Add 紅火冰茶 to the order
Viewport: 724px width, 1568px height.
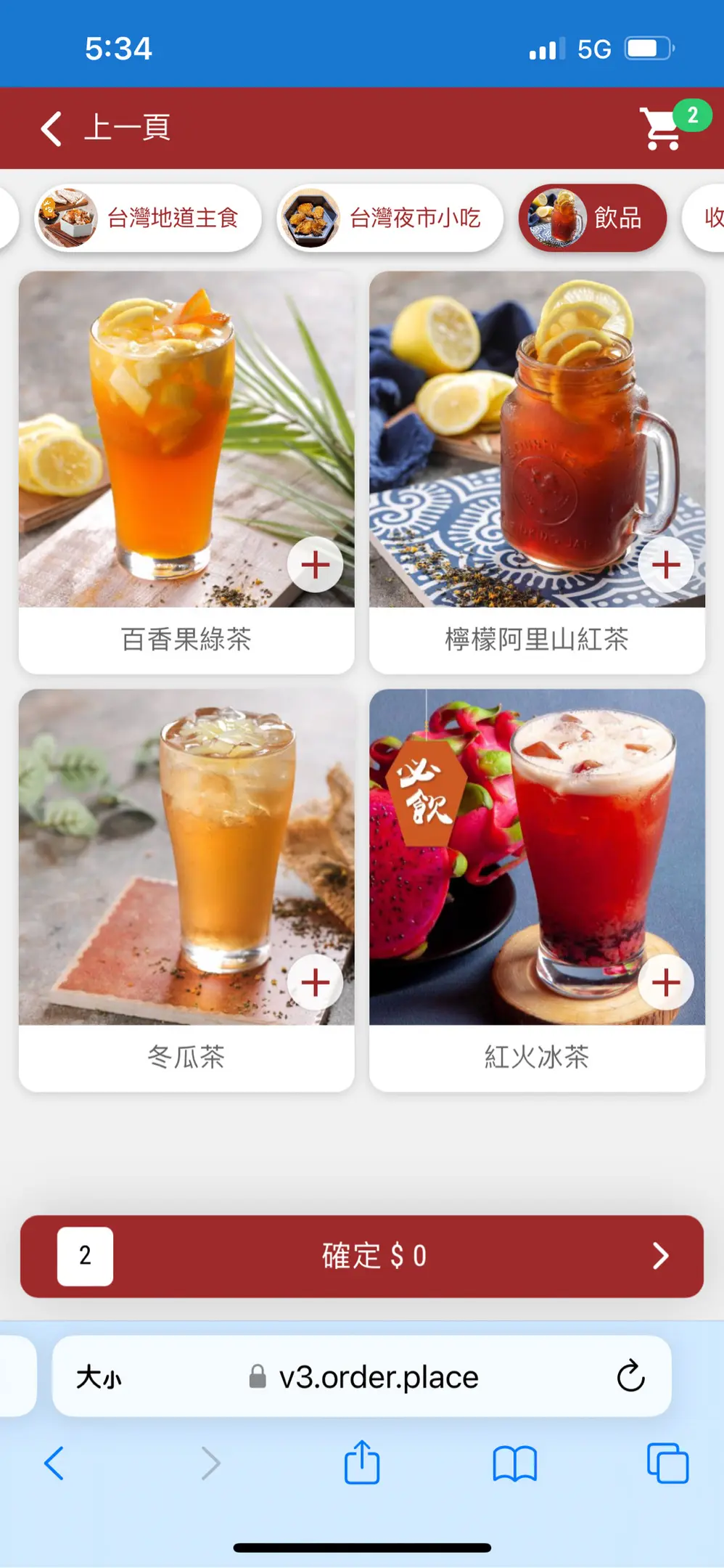pos(665,983)
